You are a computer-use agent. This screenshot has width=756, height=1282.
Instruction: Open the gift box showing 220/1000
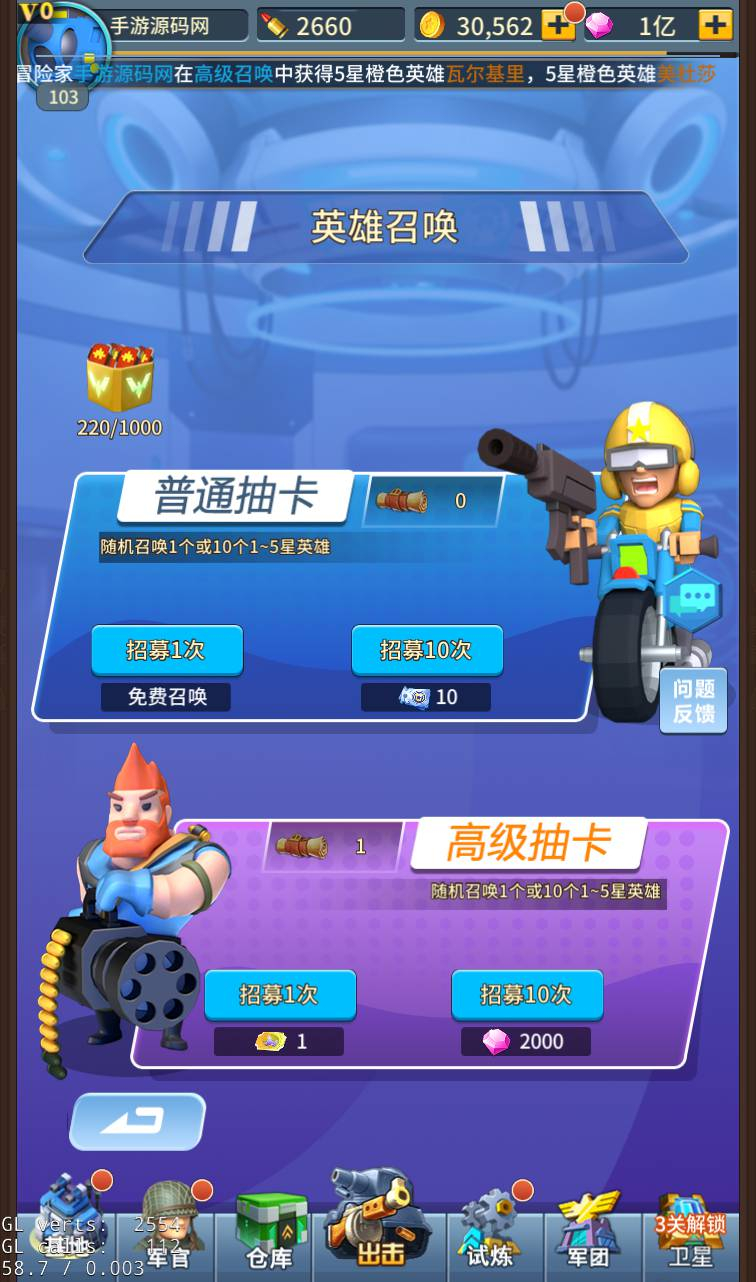(x=119, y=379)
